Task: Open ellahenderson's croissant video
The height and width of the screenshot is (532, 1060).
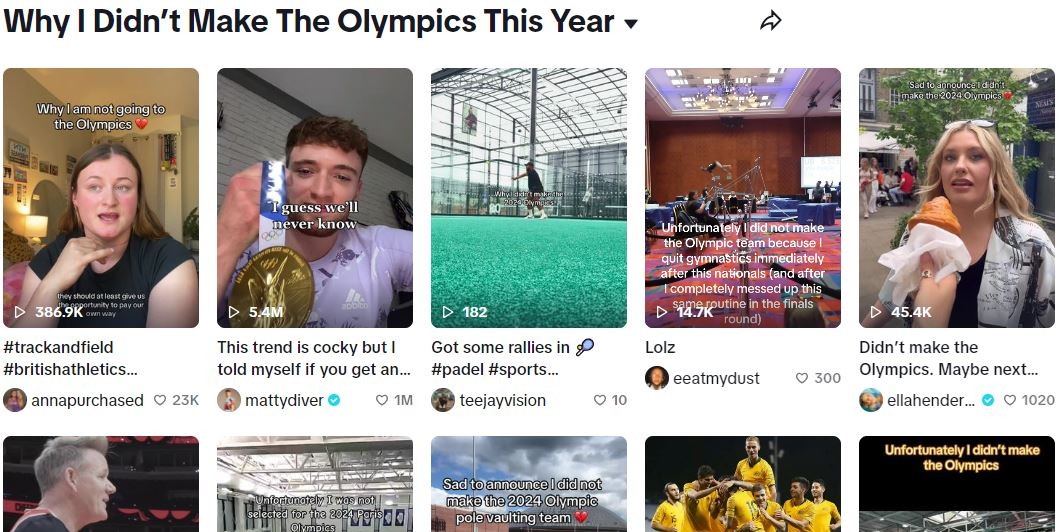Action: pyautogui.click(x=957, y=198)
